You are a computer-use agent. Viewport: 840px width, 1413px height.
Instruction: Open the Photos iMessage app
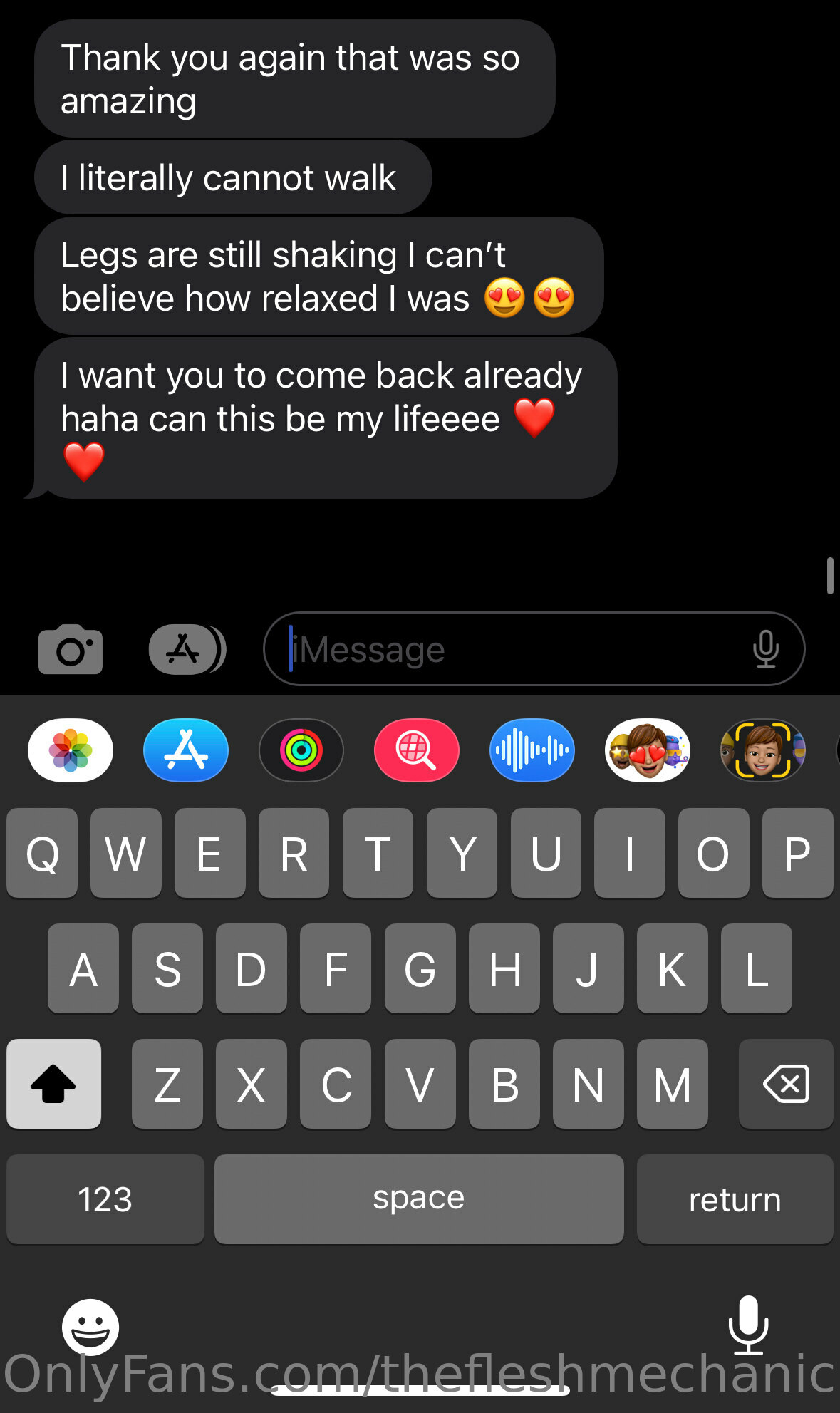click(x=71, y=750)
